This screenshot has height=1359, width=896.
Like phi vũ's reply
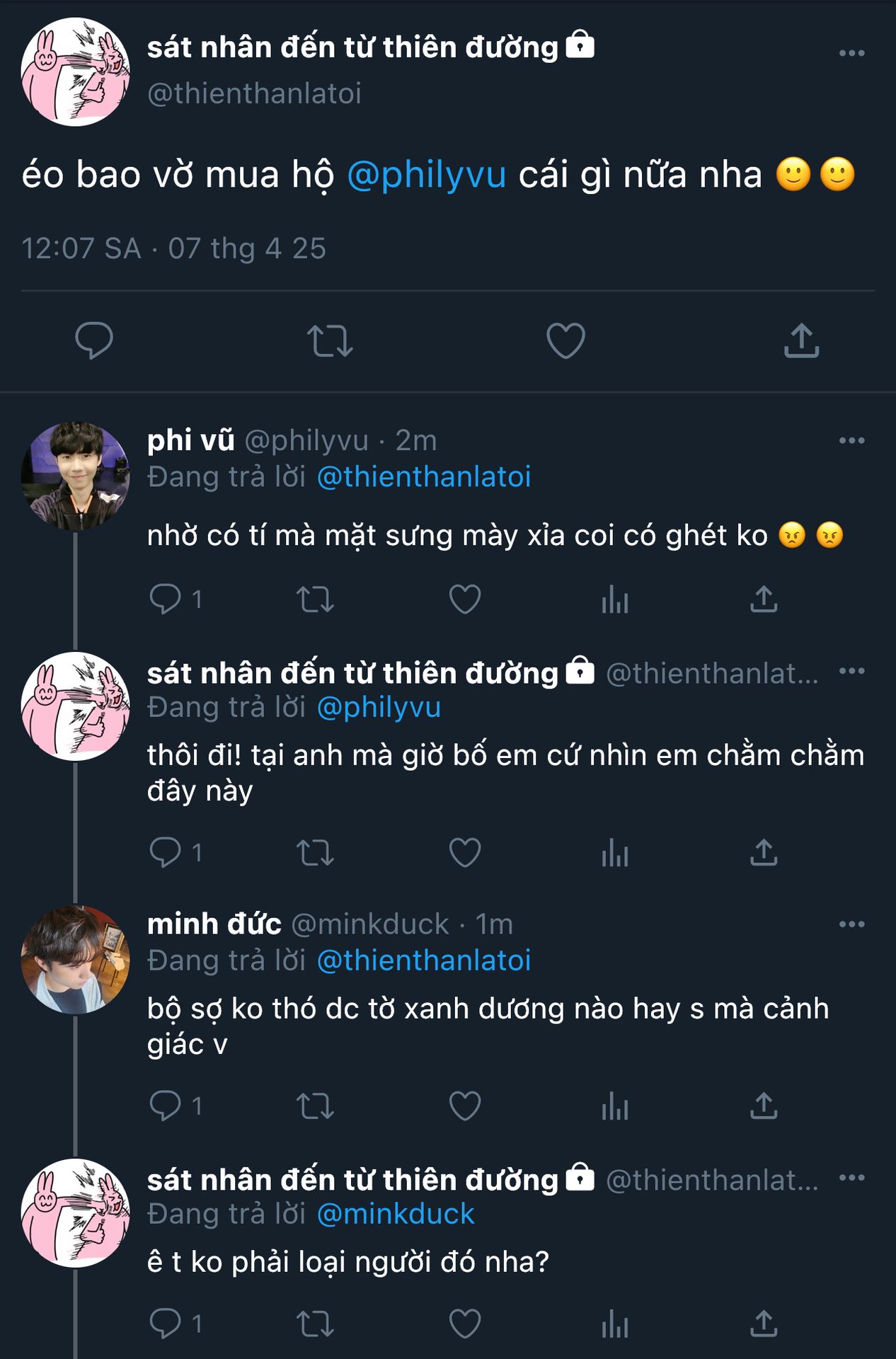[x=465, y=600]
